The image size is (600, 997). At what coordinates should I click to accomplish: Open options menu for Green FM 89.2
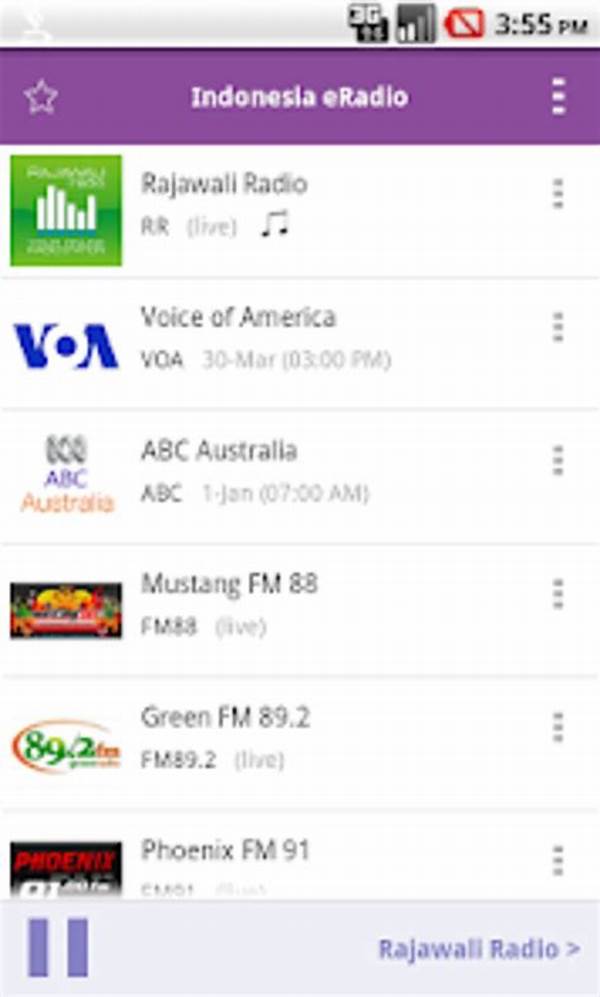(x=558, y=727)
